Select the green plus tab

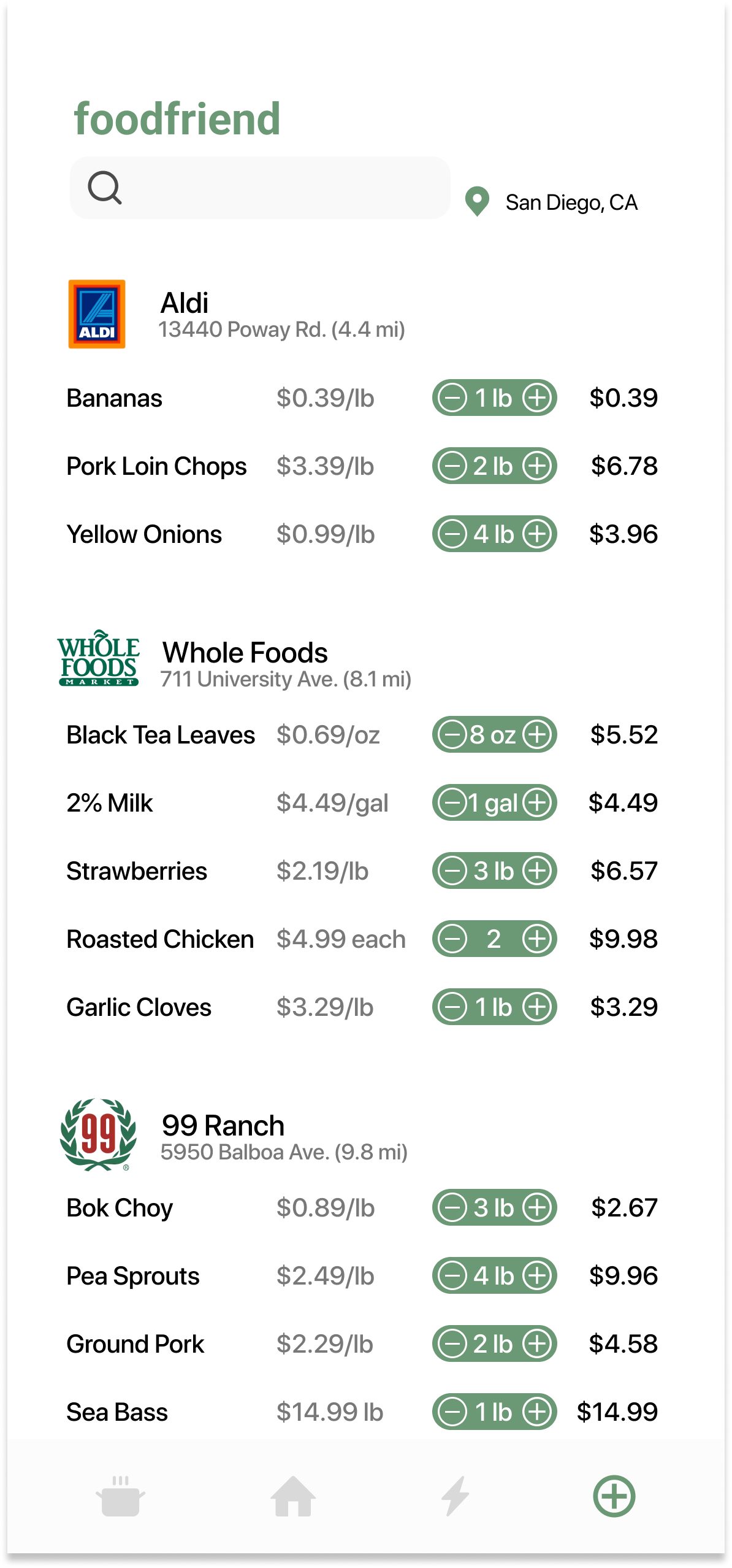(614, 1496)
